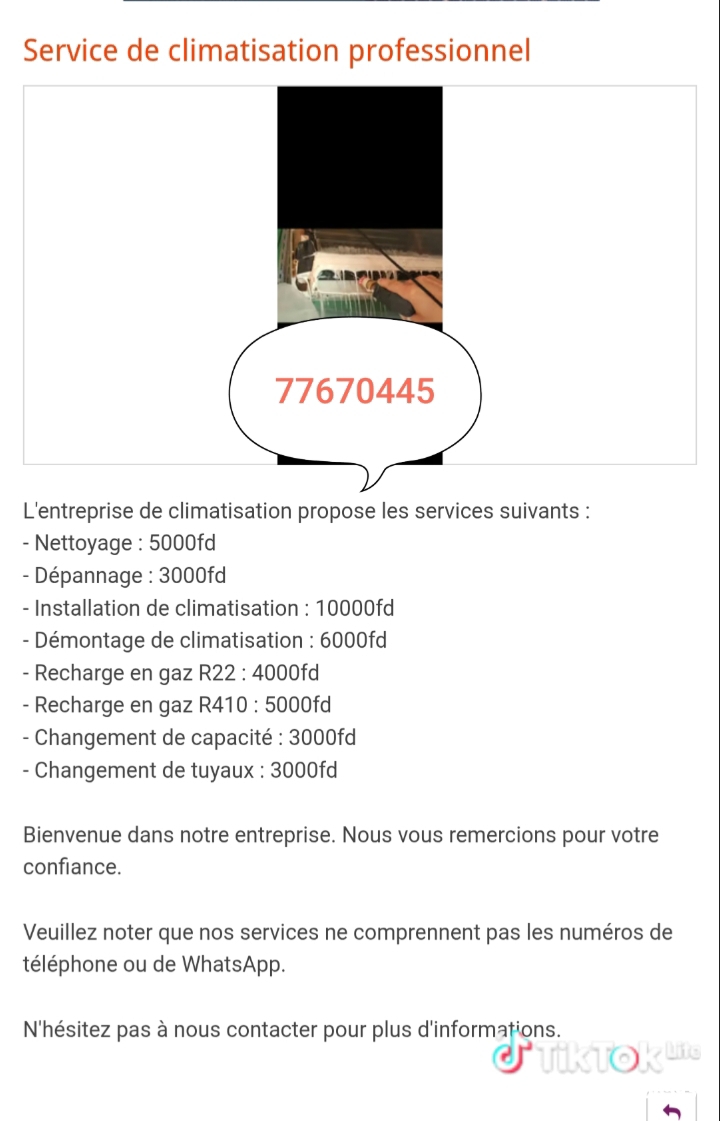Click the TikTok note icon in the watermark
Viewport: 720px width, 1121px height.
click(x=510, y=1055)
